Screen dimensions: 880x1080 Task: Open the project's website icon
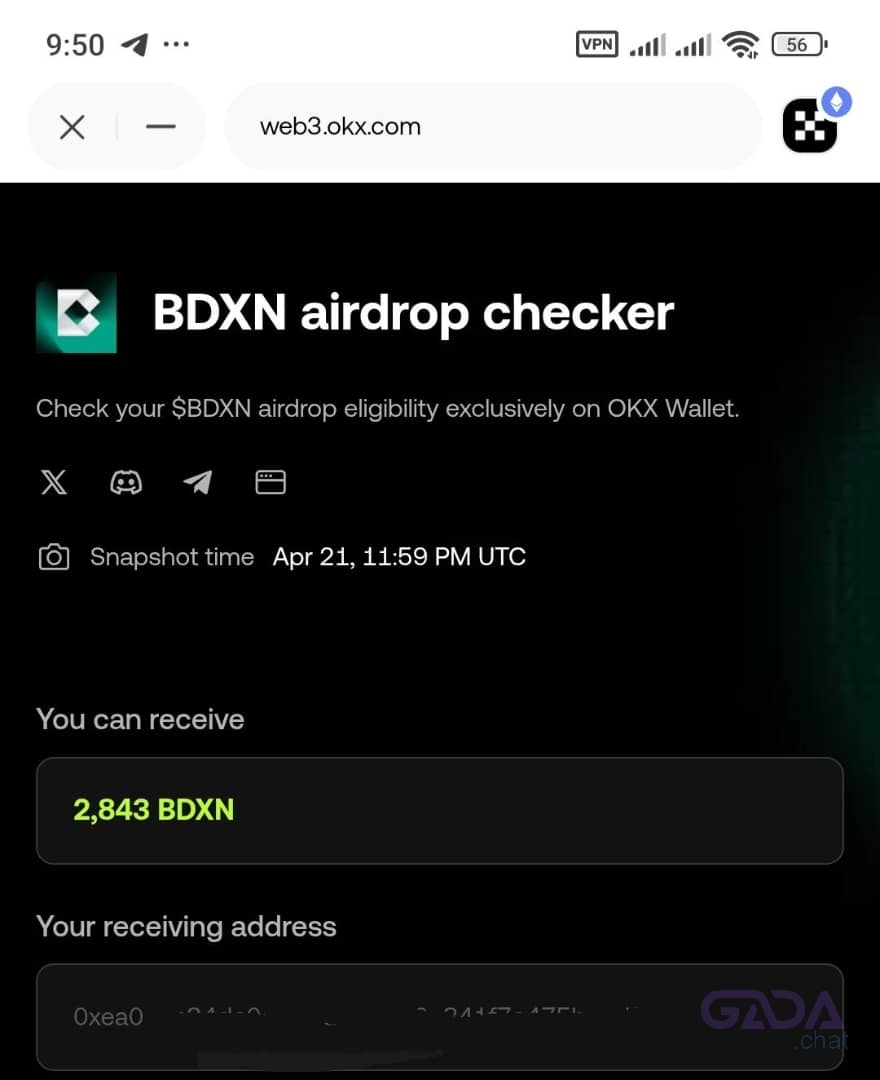[270, 482]
